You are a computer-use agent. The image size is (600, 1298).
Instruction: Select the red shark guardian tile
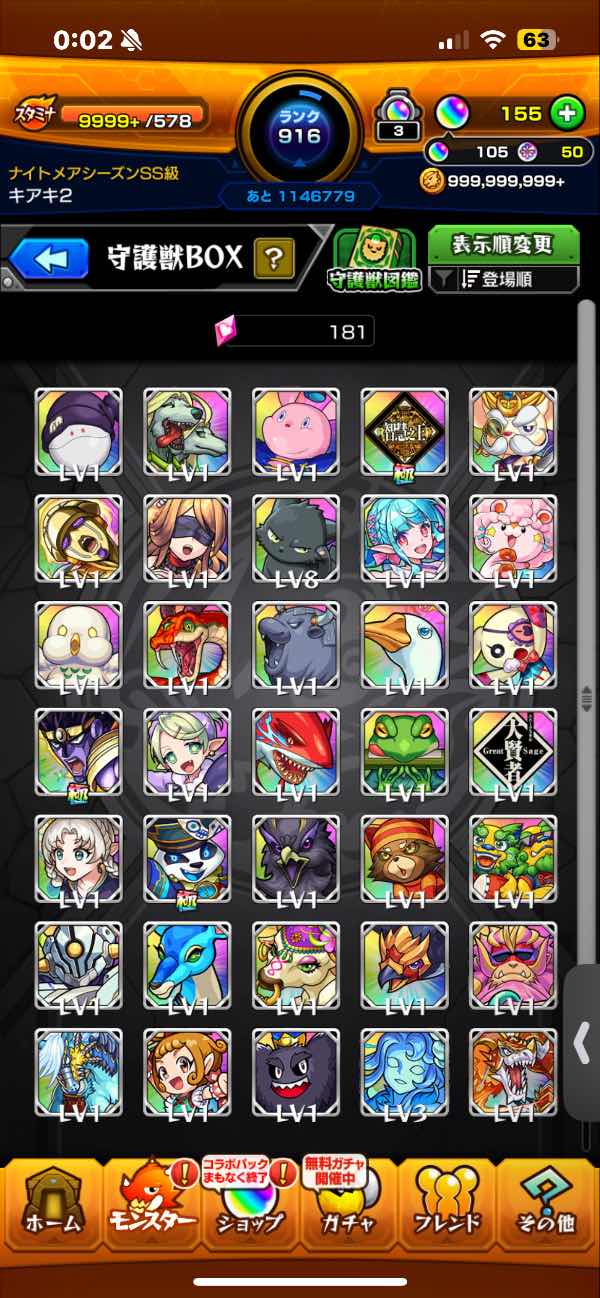click(295, 754)
